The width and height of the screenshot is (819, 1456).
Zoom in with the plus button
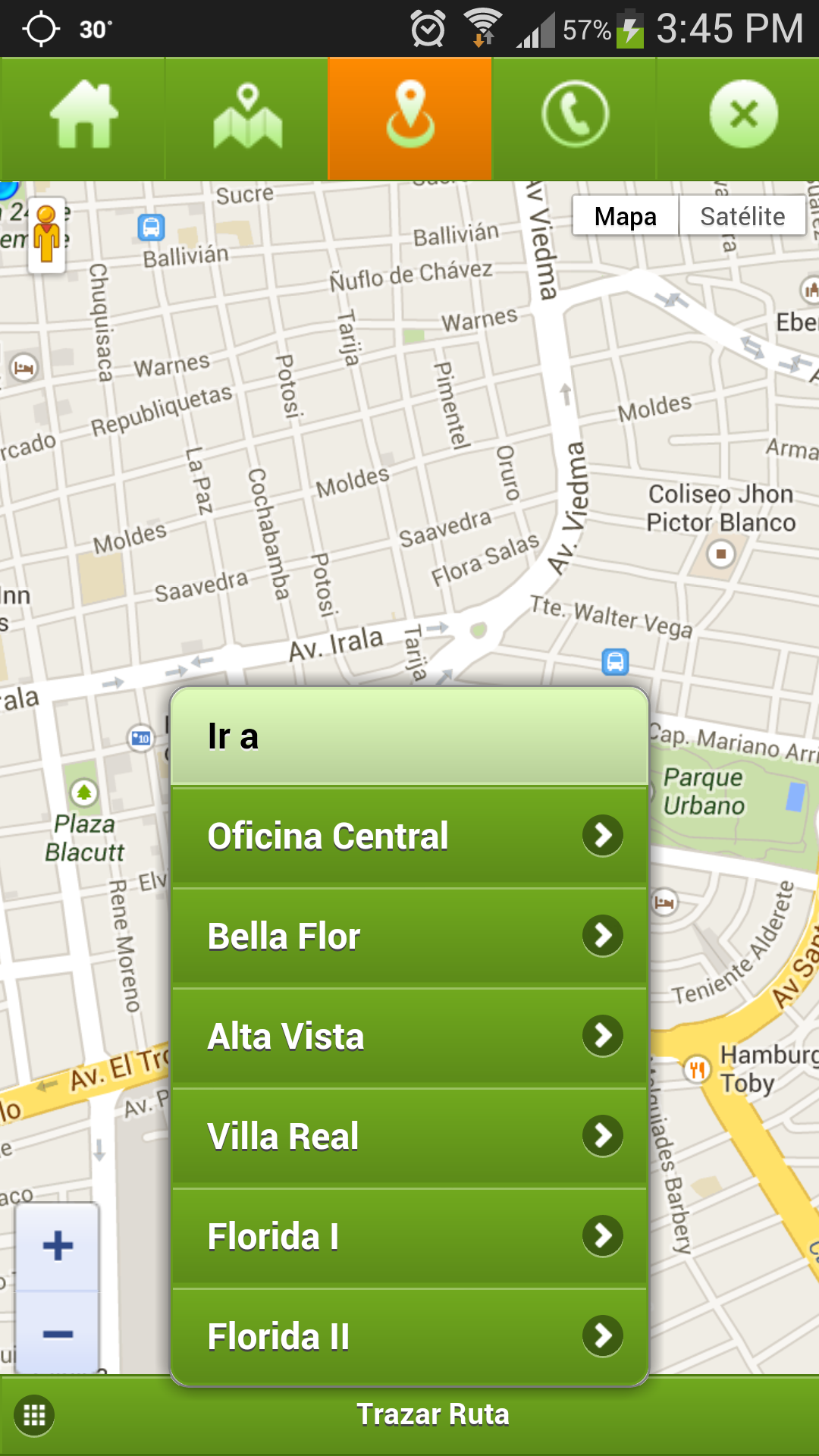point(58,1246)
